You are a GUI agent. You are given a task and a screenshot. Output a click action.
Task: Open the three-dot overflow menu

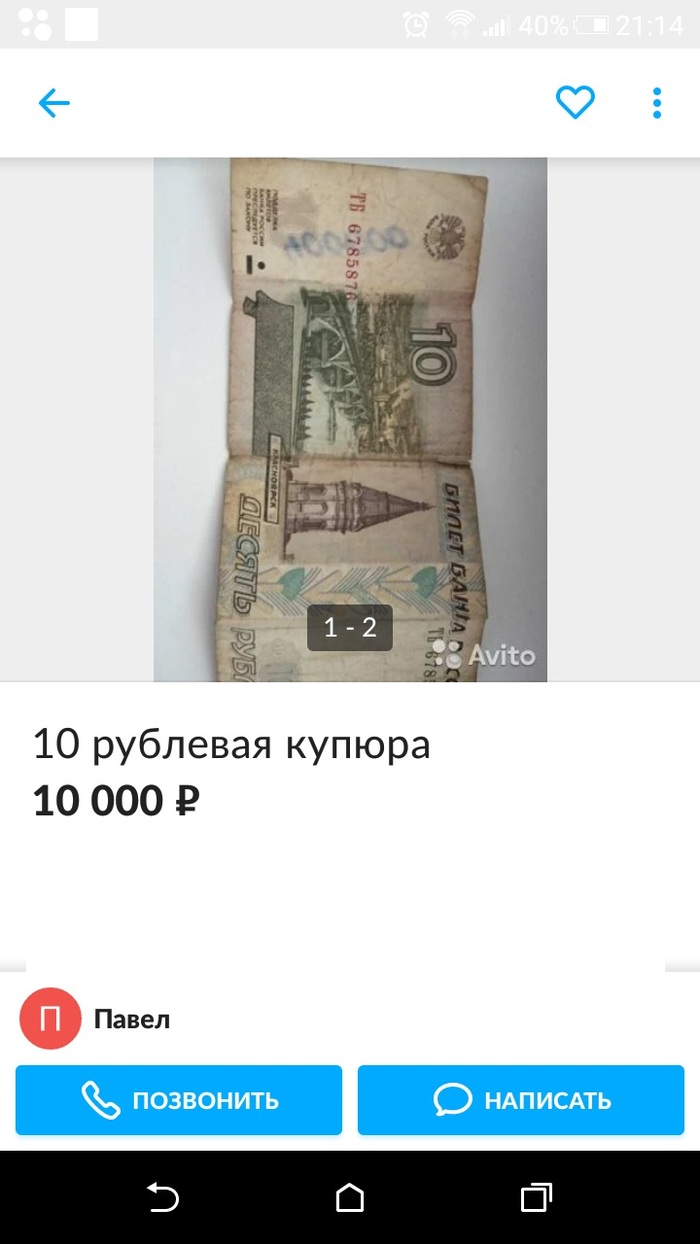coord(657,102)
